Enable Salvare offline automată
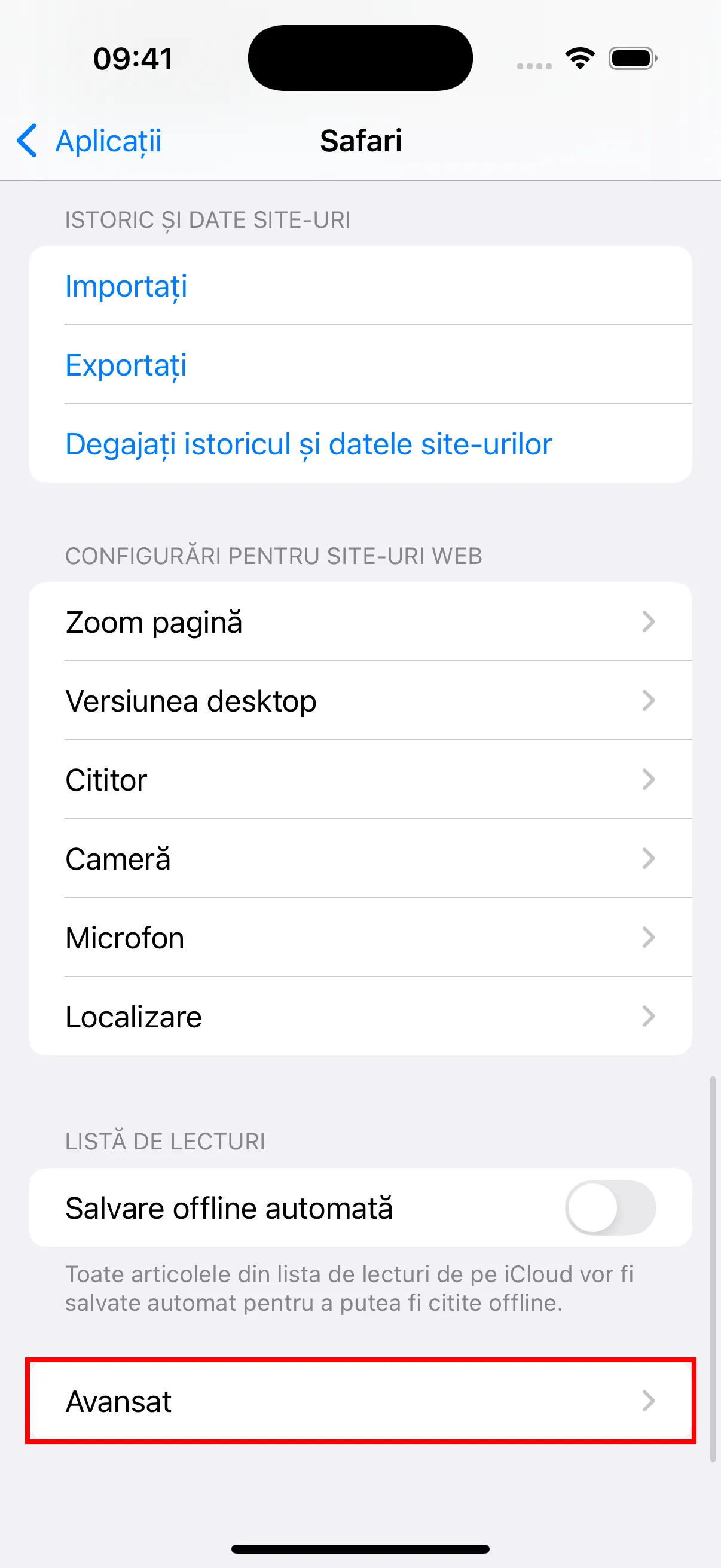This screenshot has height=1568, width=721. point(610,1207)
